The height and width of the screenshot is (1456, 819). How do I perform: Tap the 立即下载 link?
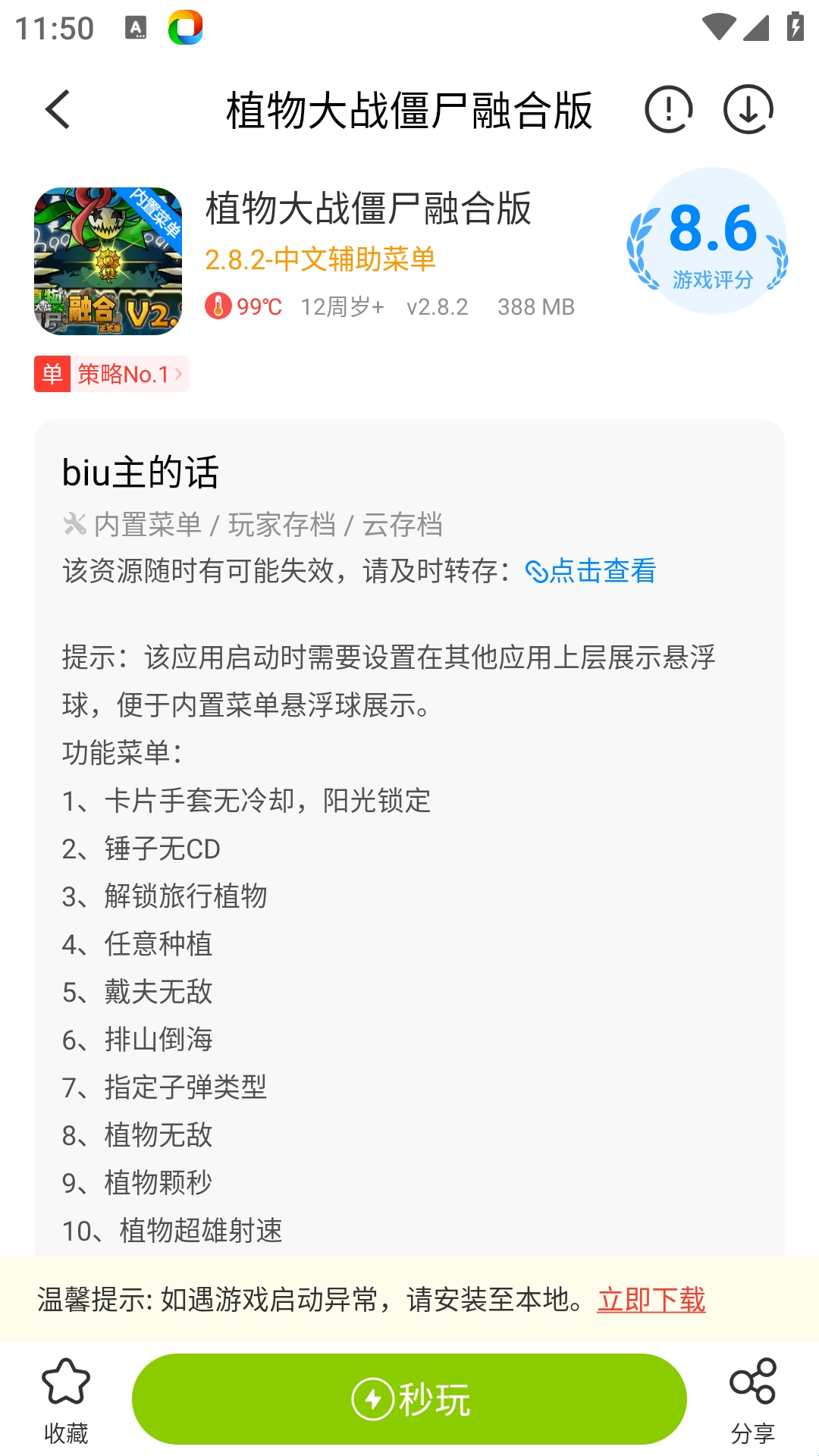[x=651, y=1300]
